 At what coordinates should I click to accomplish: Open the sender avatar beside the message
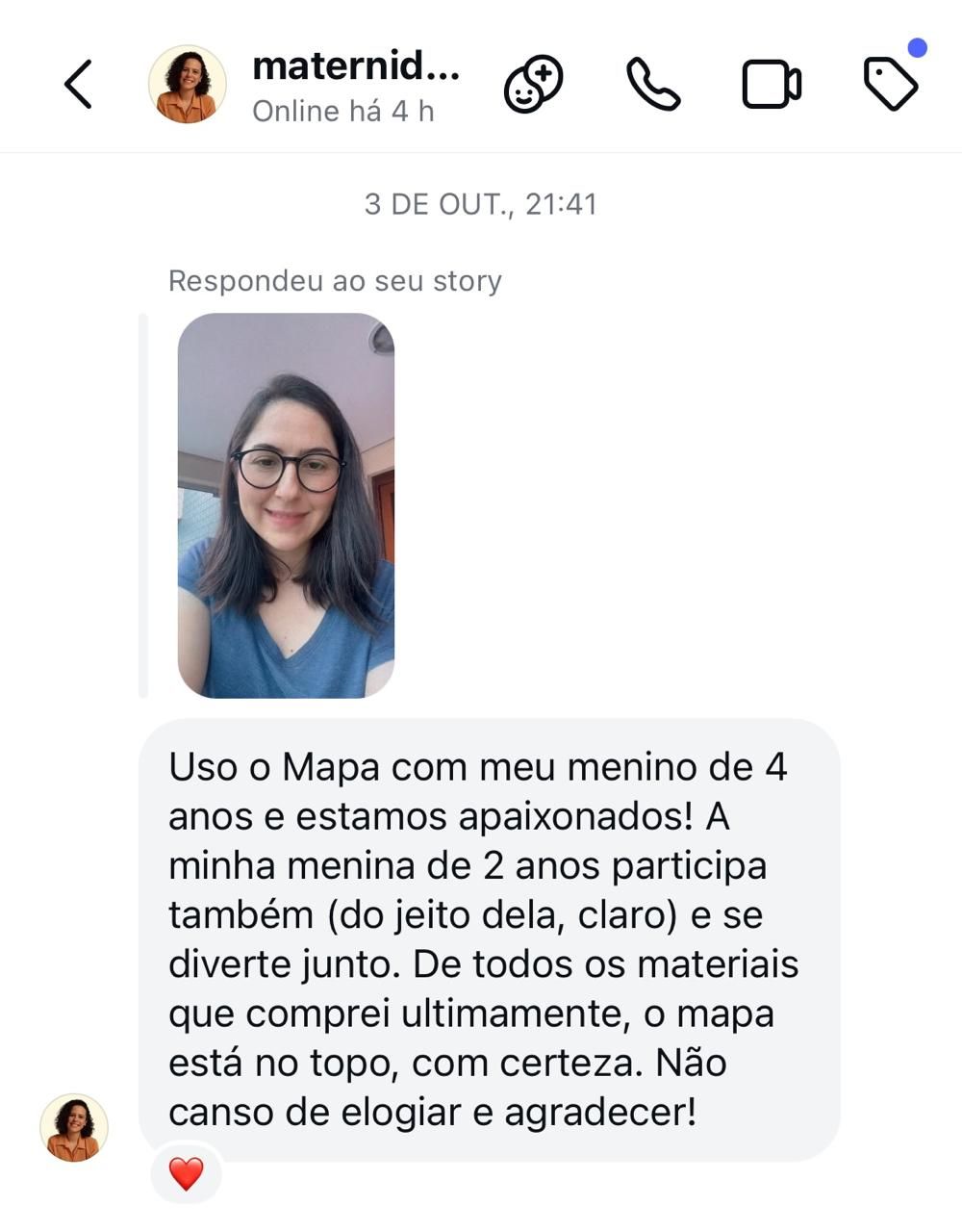[74, 1127]
